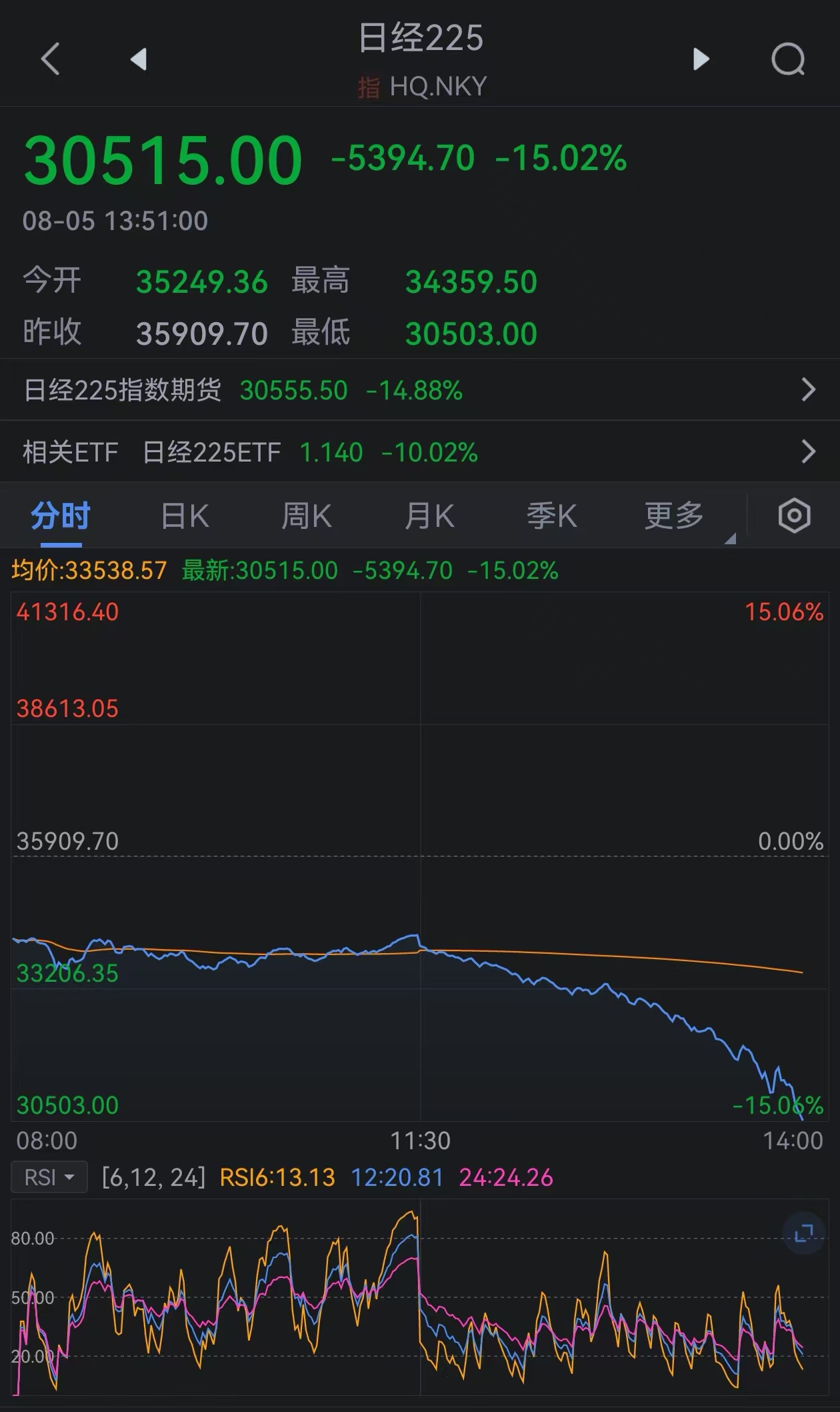The width and height of the screenshot is (840, 1412).
Task: Select the 分时 chart tab
Action: (x=61, y=516)
